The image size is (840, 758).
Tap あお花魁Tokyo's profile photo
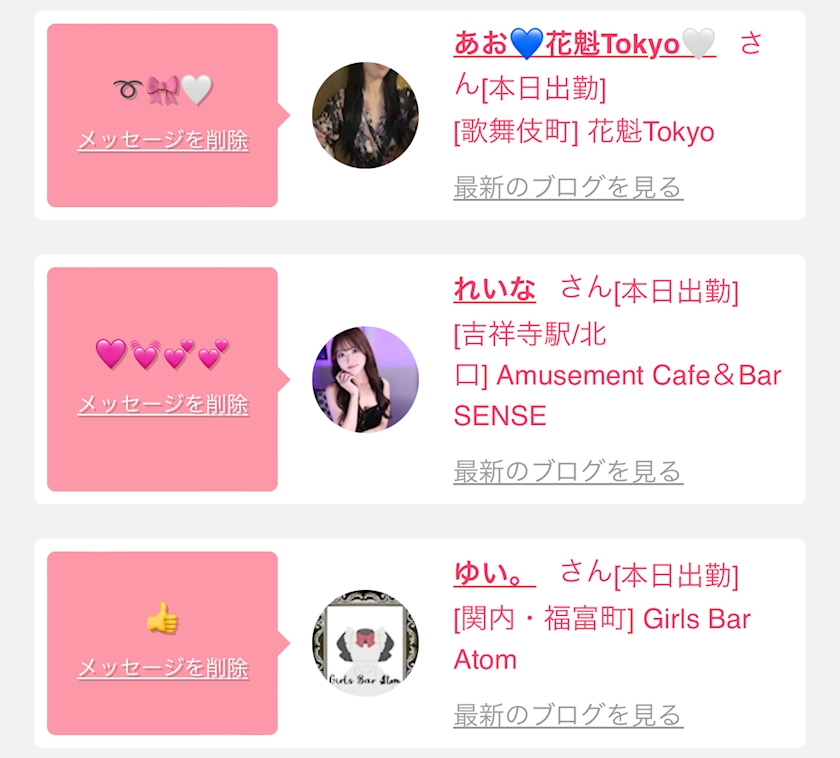[365, 116]
